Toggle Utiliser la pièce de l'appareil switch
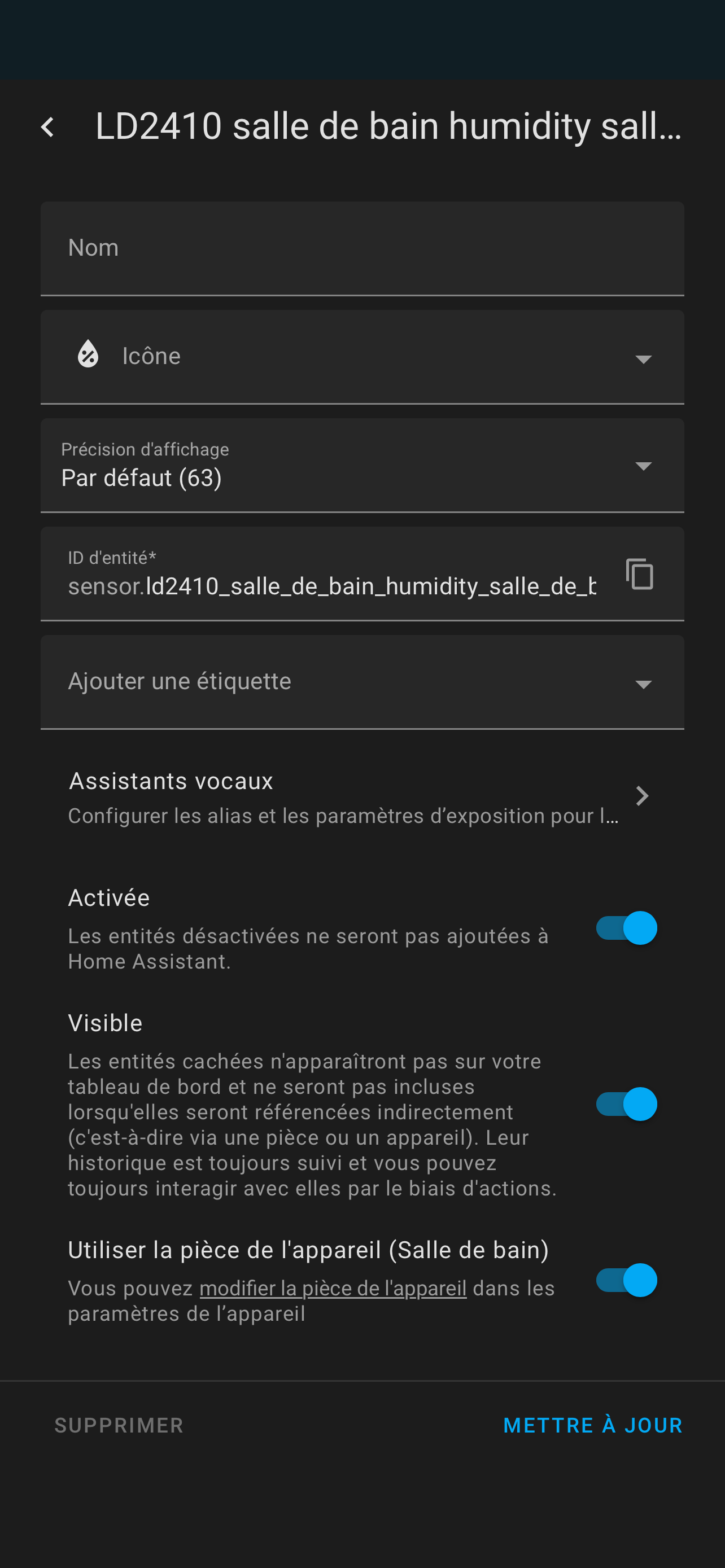Image resolution: width=725 pixels, height=1568 pixels. coord(626,1280)
